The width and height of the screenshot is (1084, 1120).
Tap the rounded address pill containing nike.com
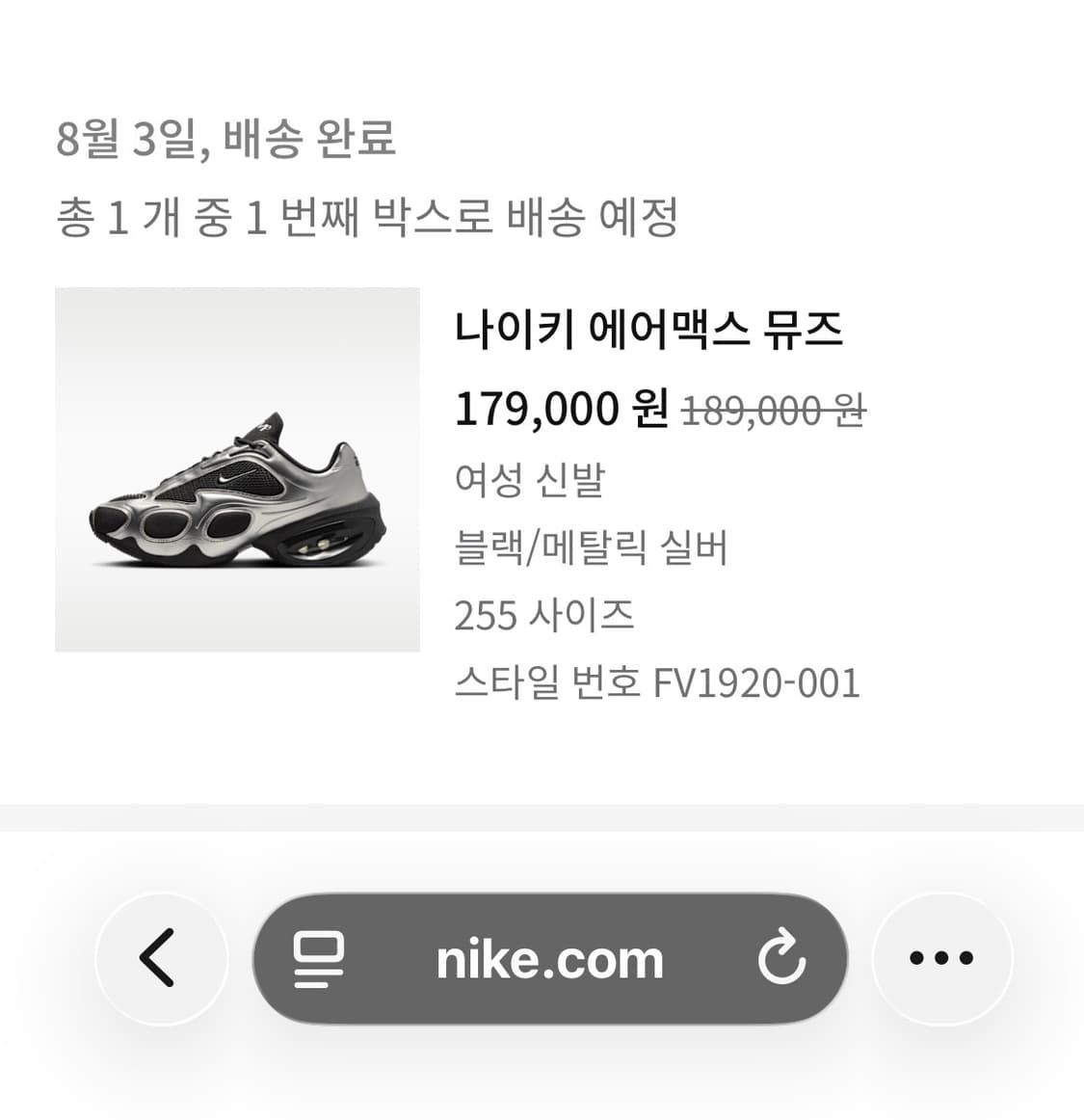(x=549, y=957)
